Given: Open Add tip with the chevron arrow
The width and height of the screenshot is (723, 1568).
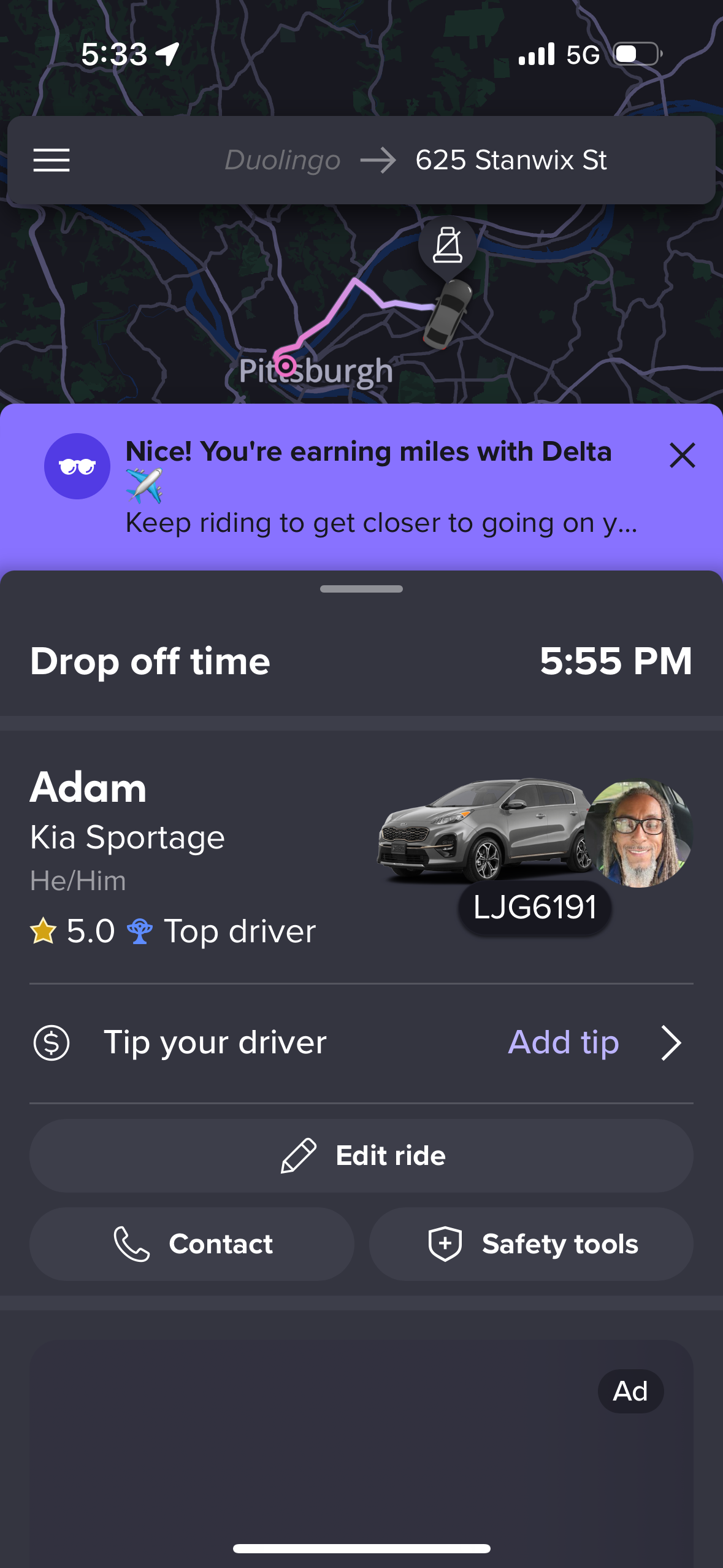Looking at the screenshot, I should coord(671,1042).
